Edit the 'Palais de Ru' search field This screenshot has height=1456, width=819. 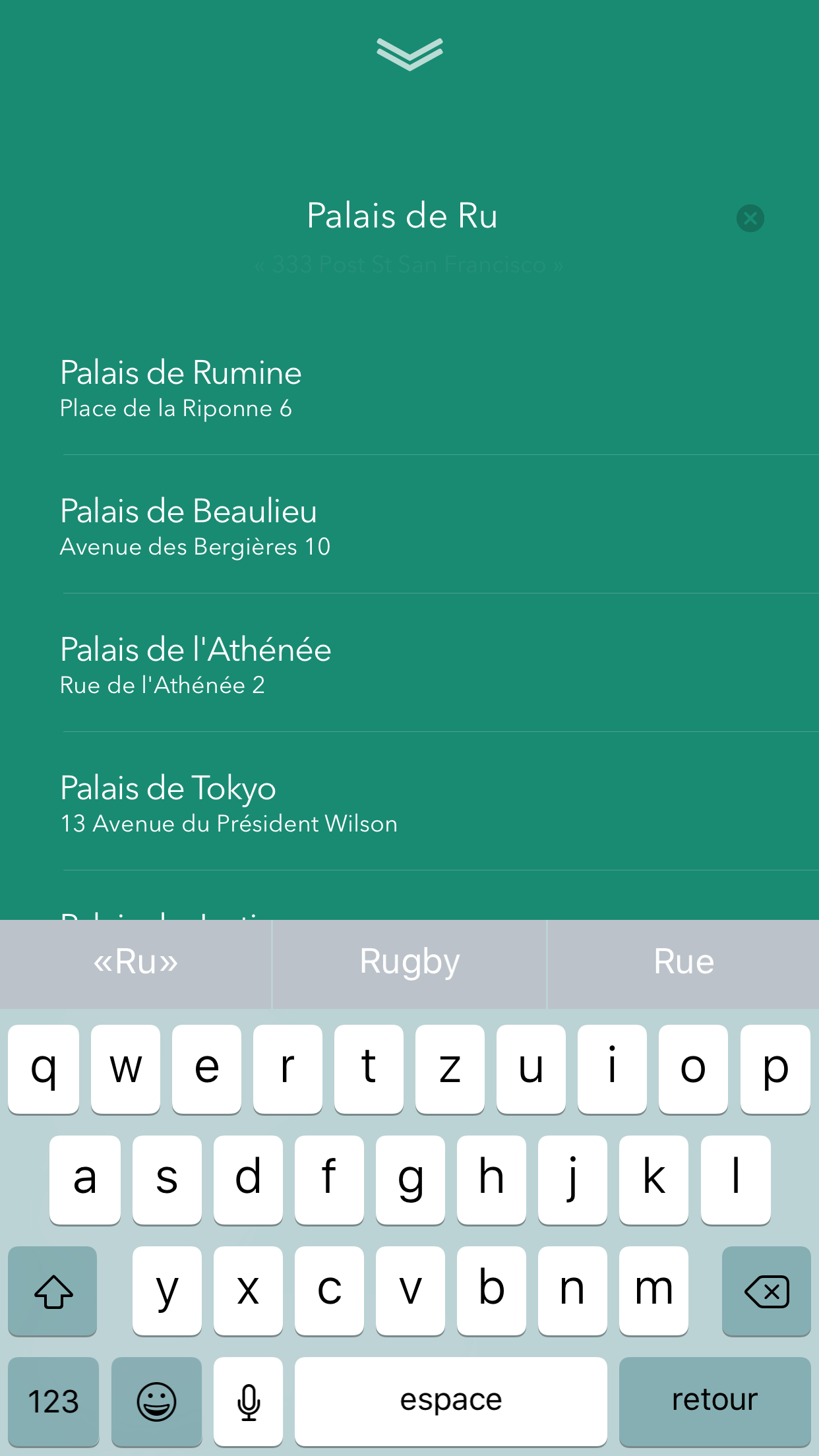tap(402, 216)
